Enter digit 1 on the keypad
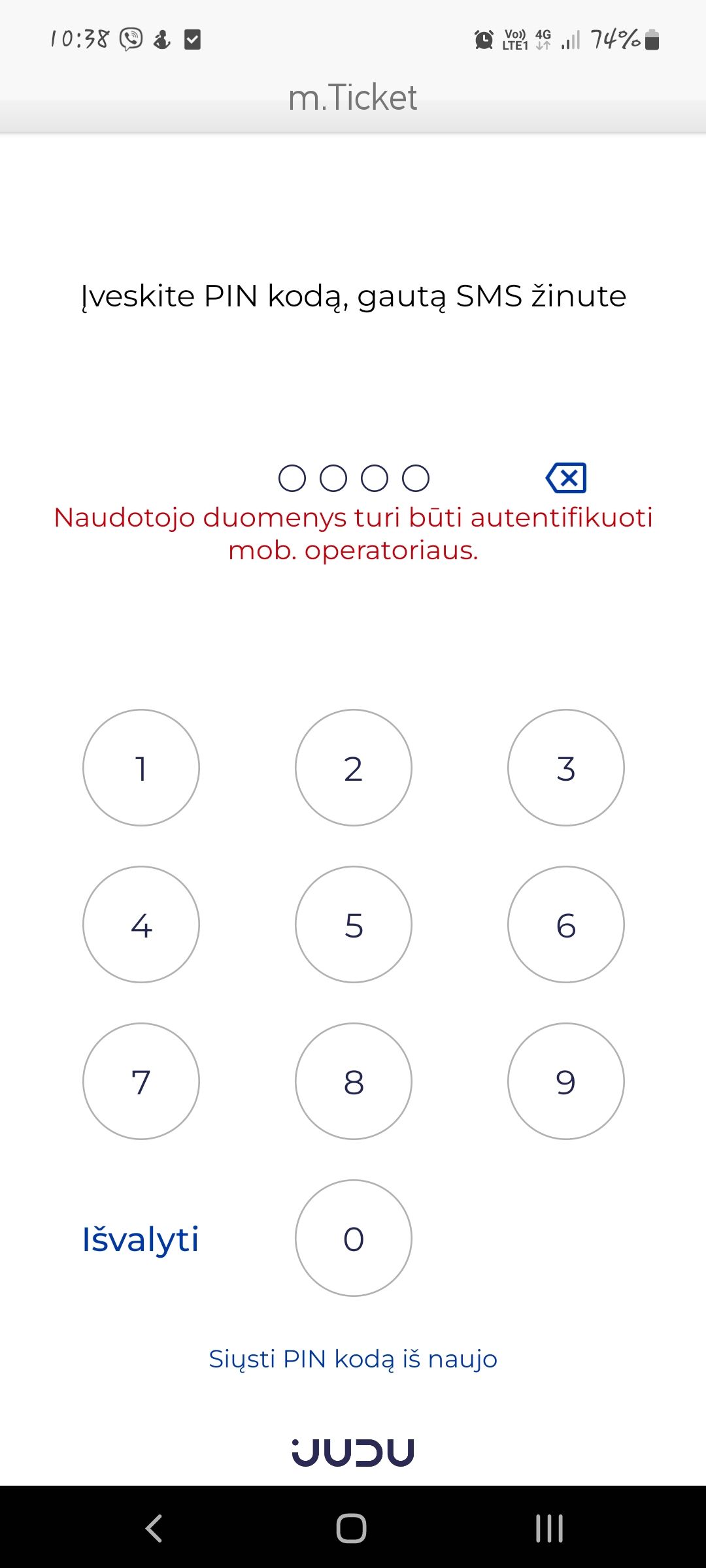The width and height of the screenshot is (706, 1568). [141, 768]
